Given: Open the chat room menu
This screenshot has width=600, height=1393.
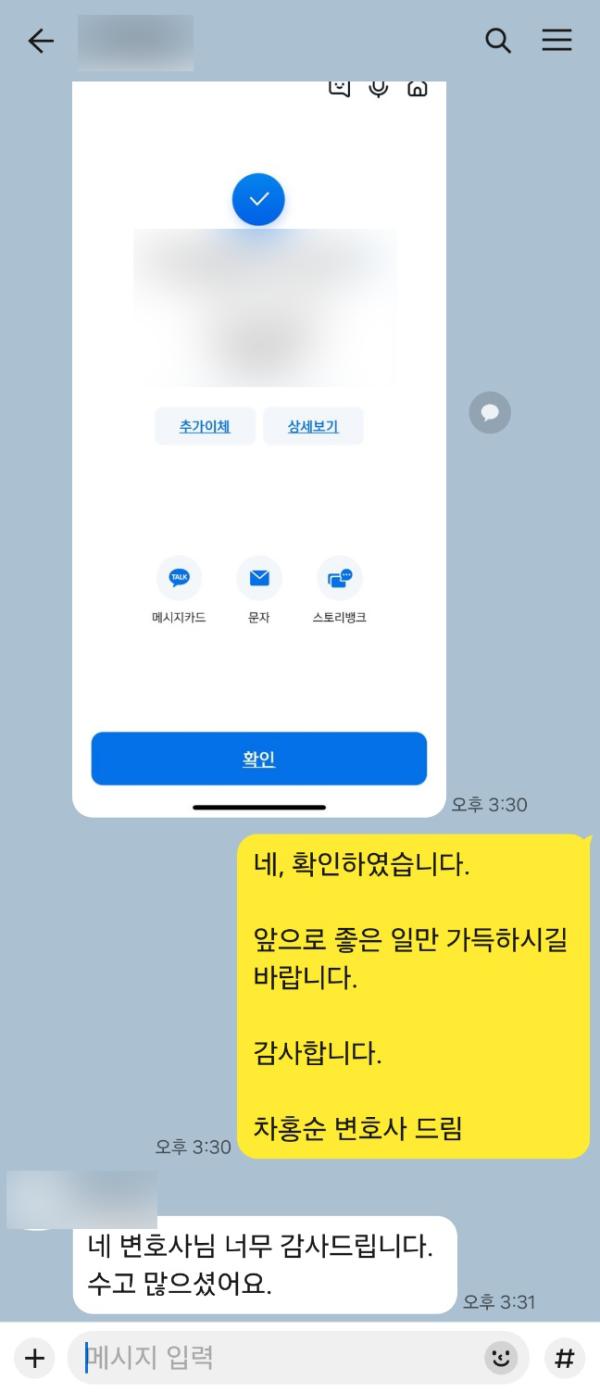Looking at the screenshot, I should [557, 41].
